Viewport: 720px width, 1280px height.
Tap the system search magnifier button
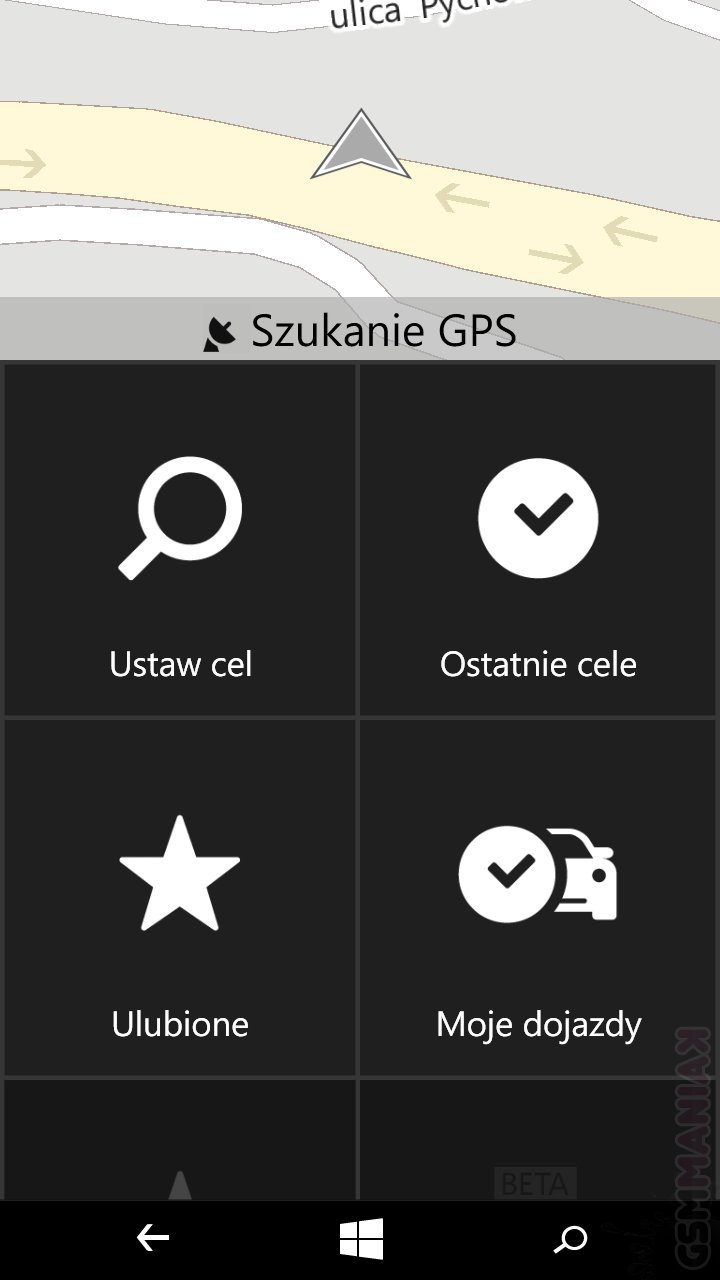click(x=570, y=1240)
